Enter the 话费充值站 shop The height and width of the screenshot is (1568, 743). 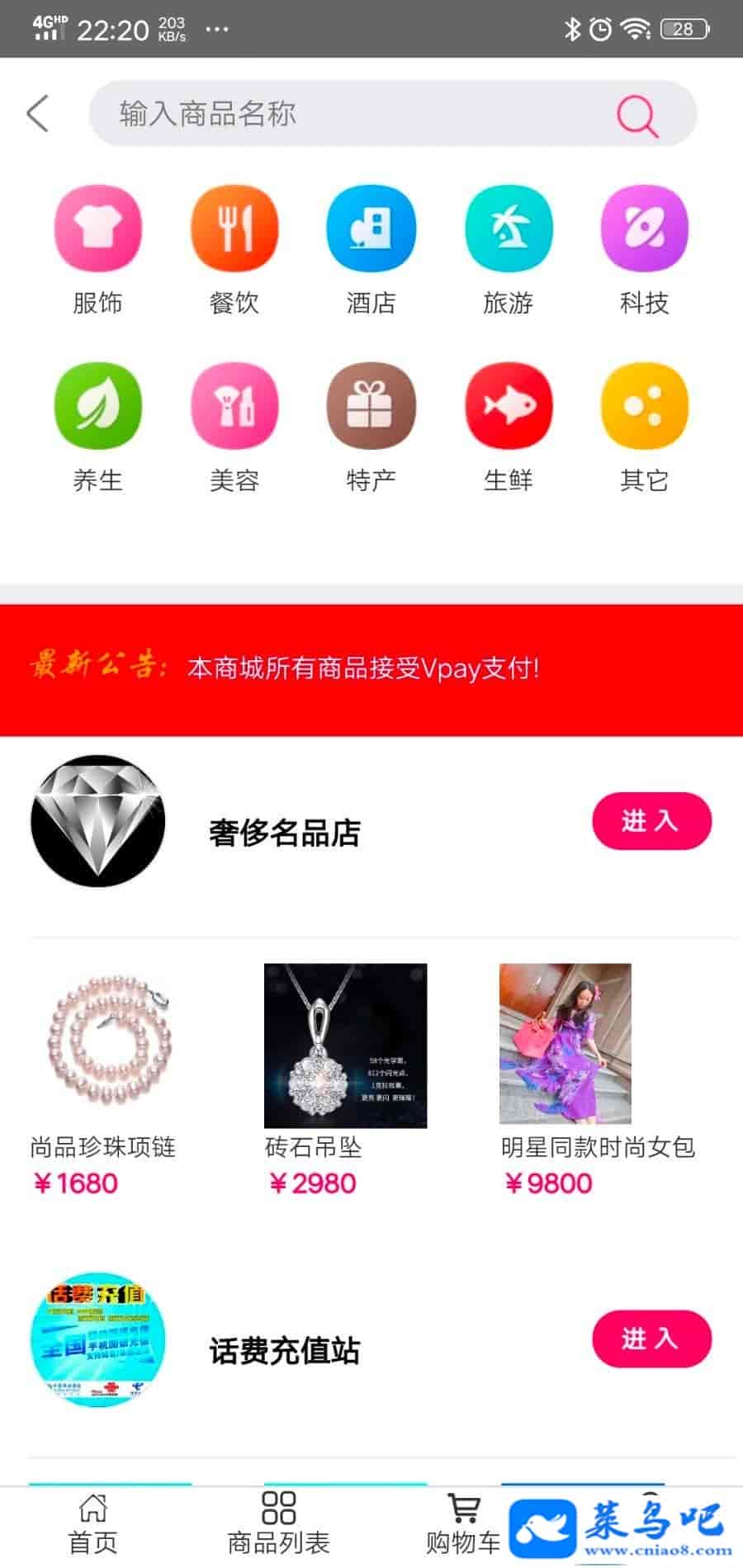click(651, 1339)
